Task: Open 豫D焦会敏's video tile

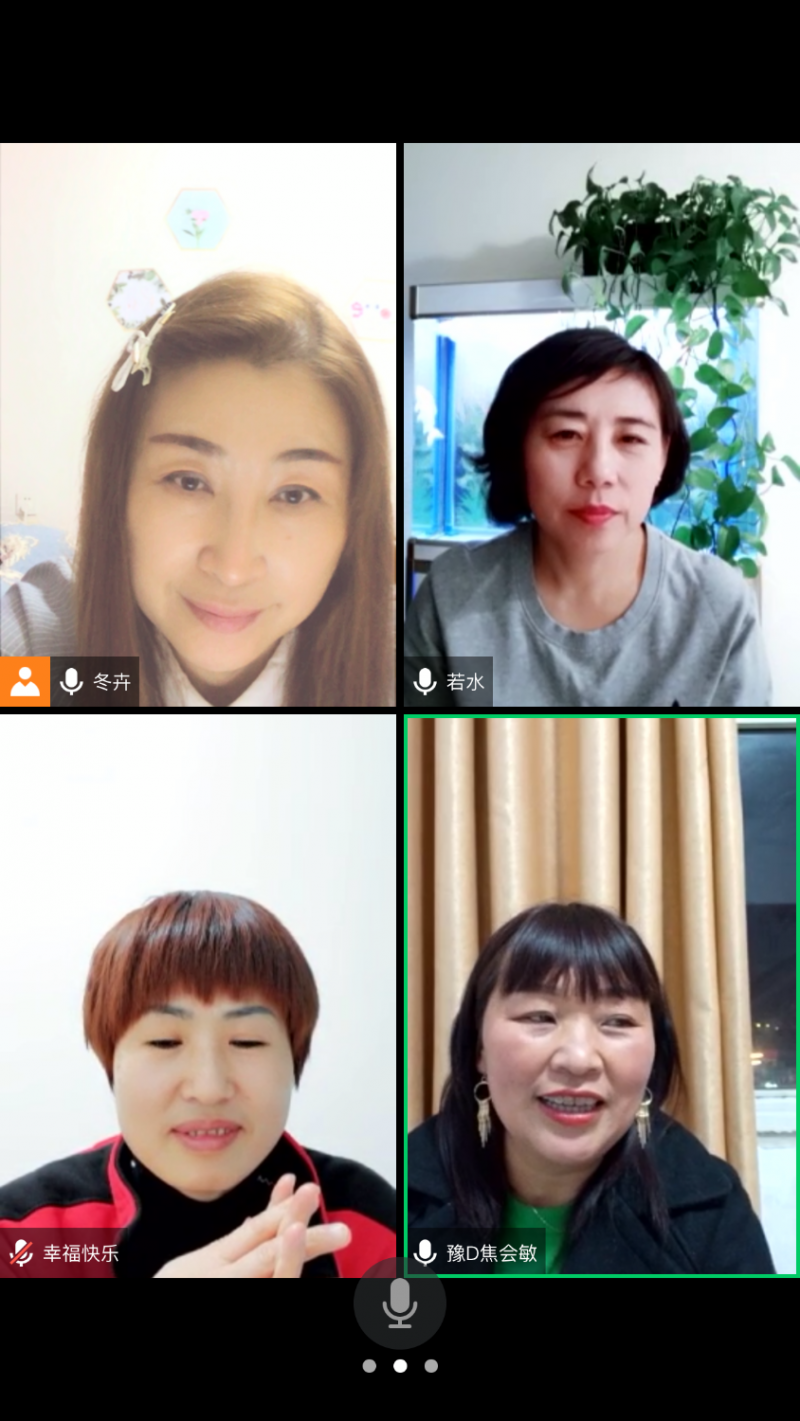Action: pos(601,995)
